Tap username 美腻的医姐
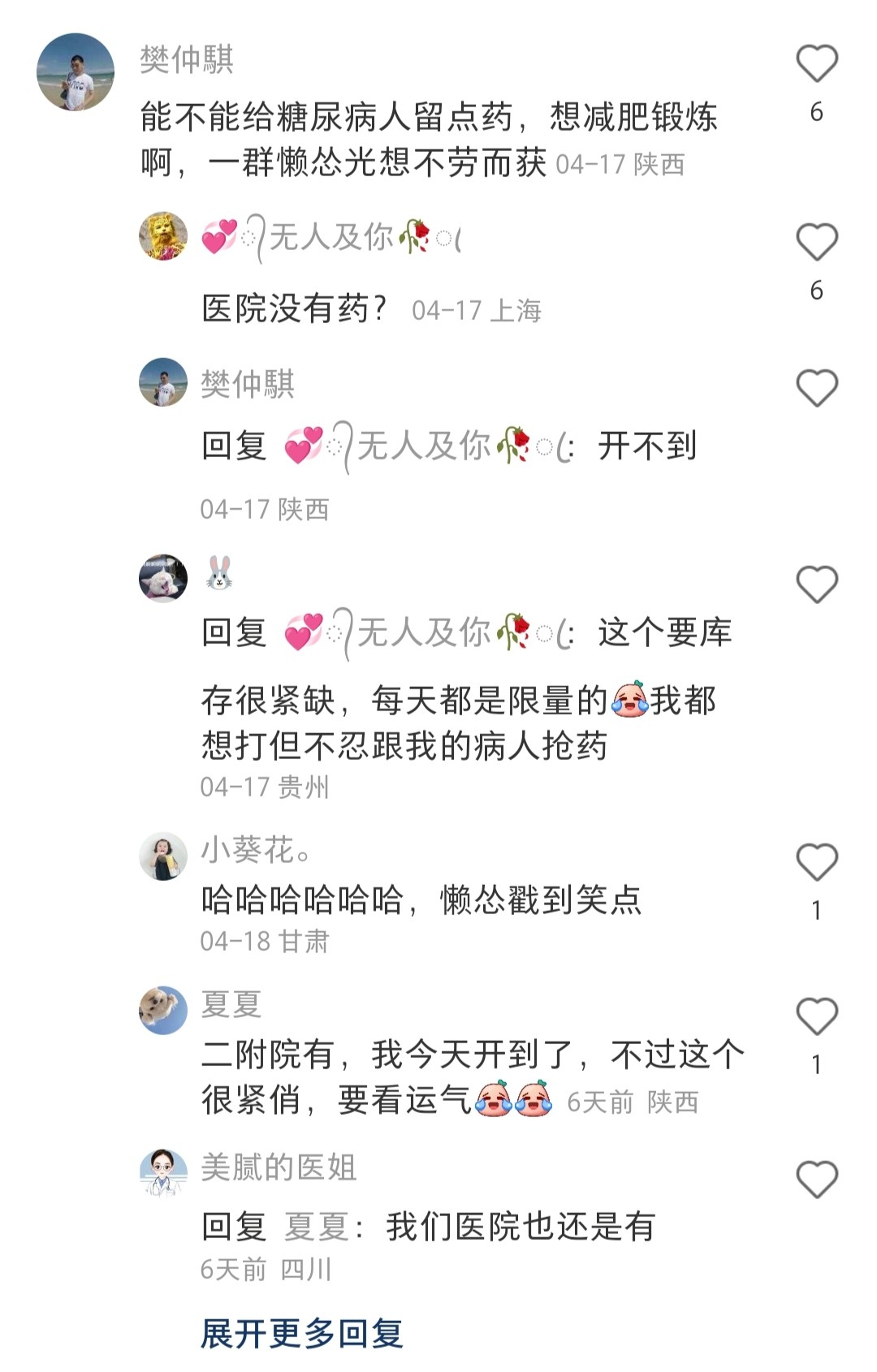The height and width of the screenshot is (1372, 877). [x=279, y=1167]
